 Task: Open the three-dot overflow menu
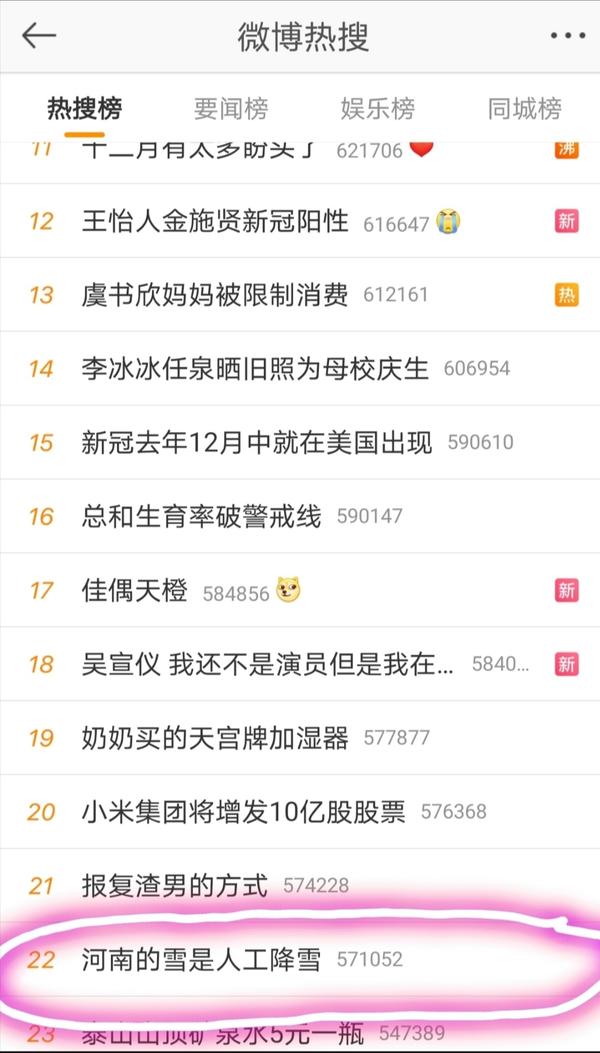coord(565,37)
